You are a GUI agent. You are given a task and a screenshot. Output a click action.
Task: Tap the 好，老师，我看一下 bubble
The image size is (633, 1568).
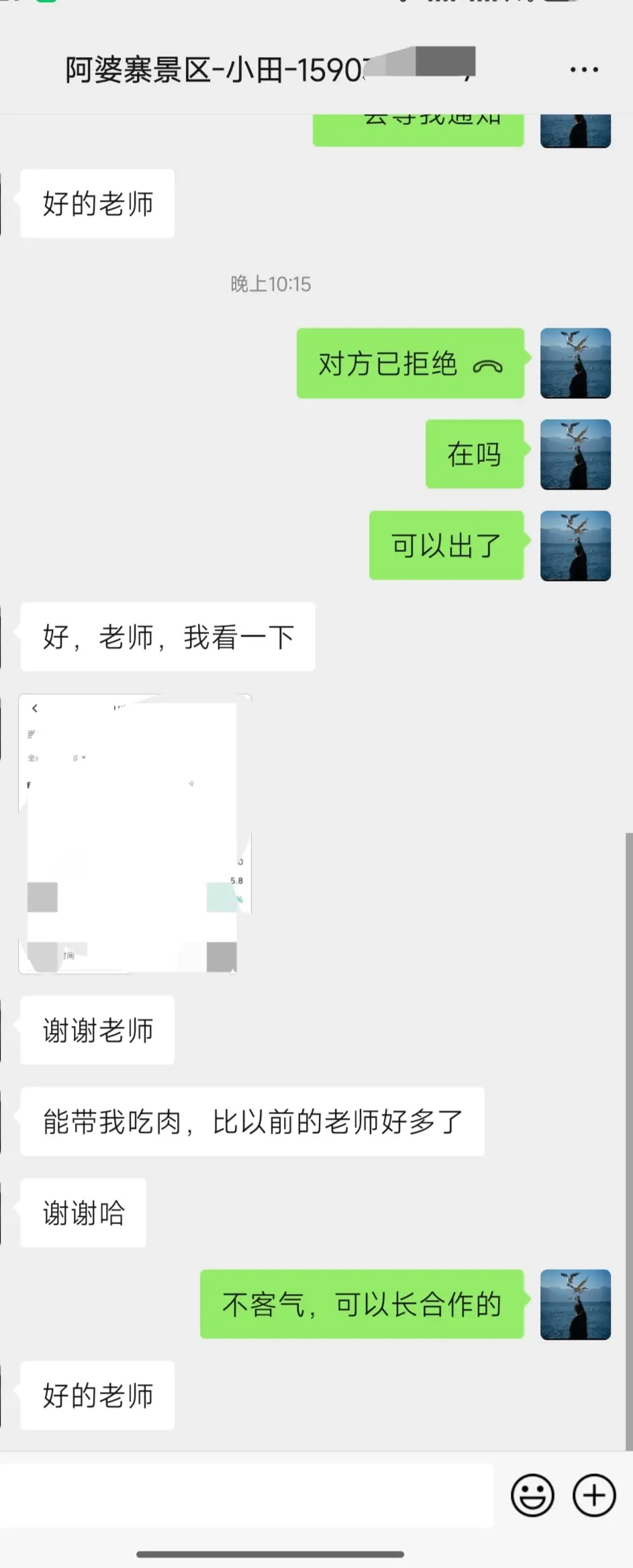(x=167, y=637)
